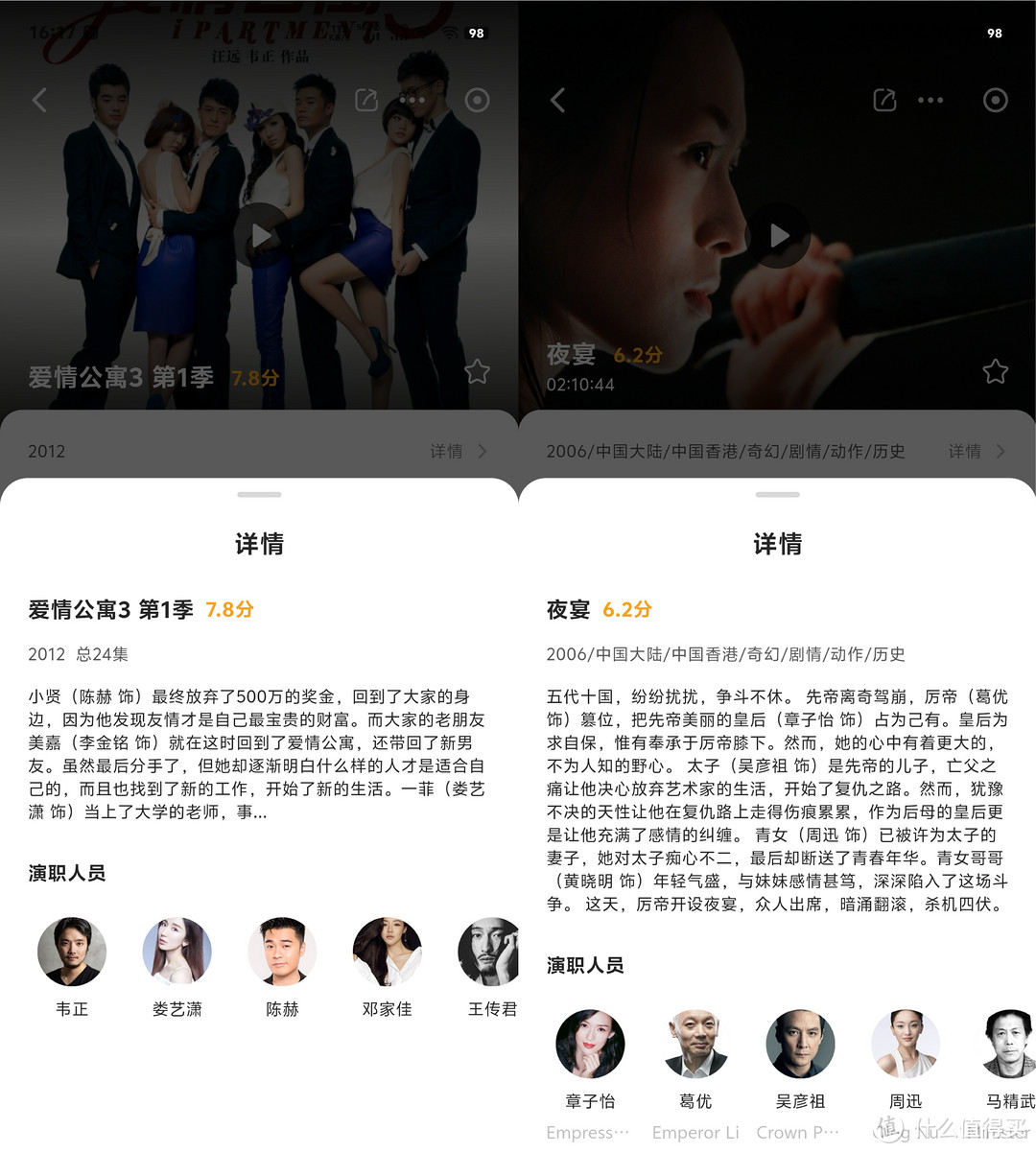The width and height of the screenshot is (1036, 1153).
Task: Play the 爱情公寓3 video
Action: coord(260,235)
